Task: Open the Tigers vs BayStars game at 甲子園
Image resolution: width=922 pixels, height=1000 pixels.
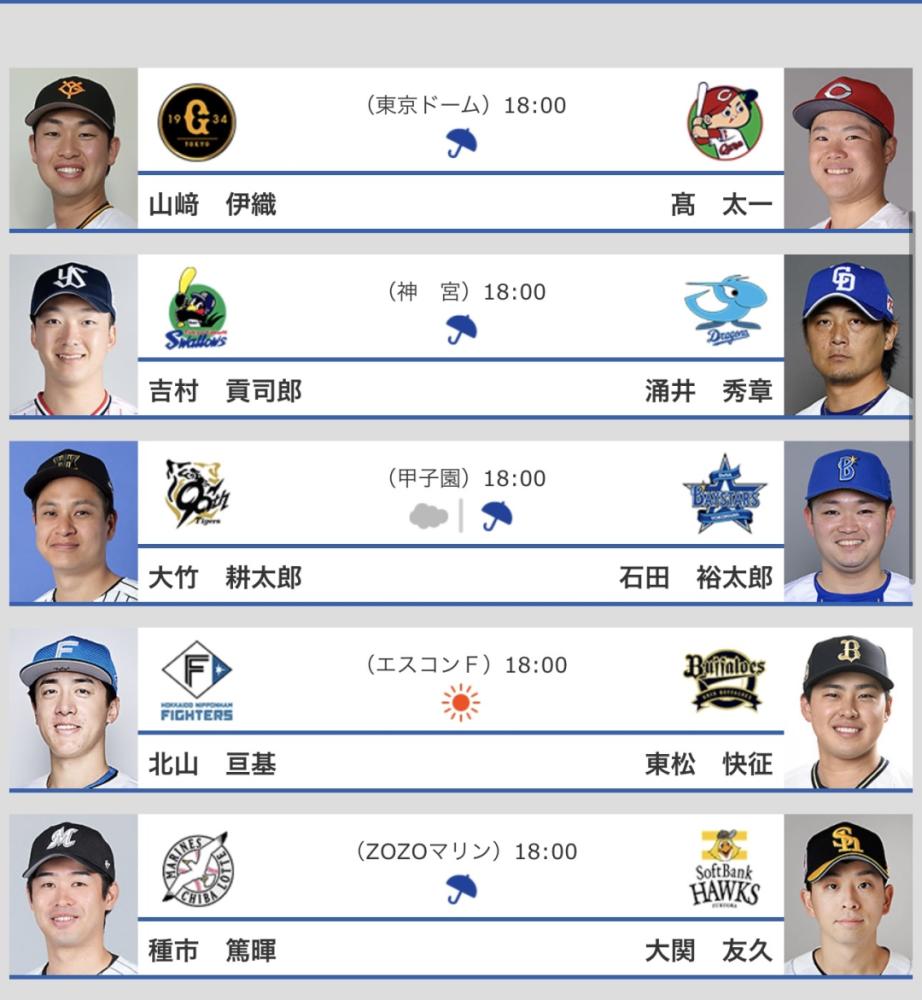Action: click(460, 522)
